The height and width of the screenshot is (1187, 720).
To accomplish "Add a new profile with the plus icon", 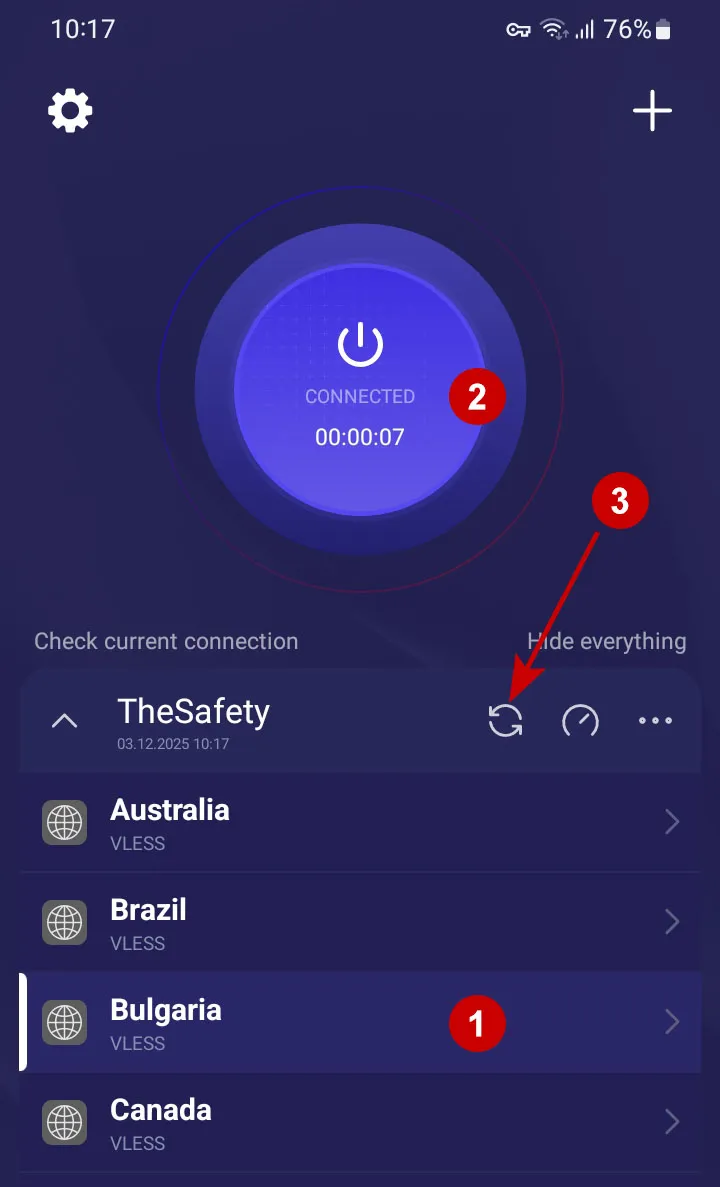I will point(652,110).
